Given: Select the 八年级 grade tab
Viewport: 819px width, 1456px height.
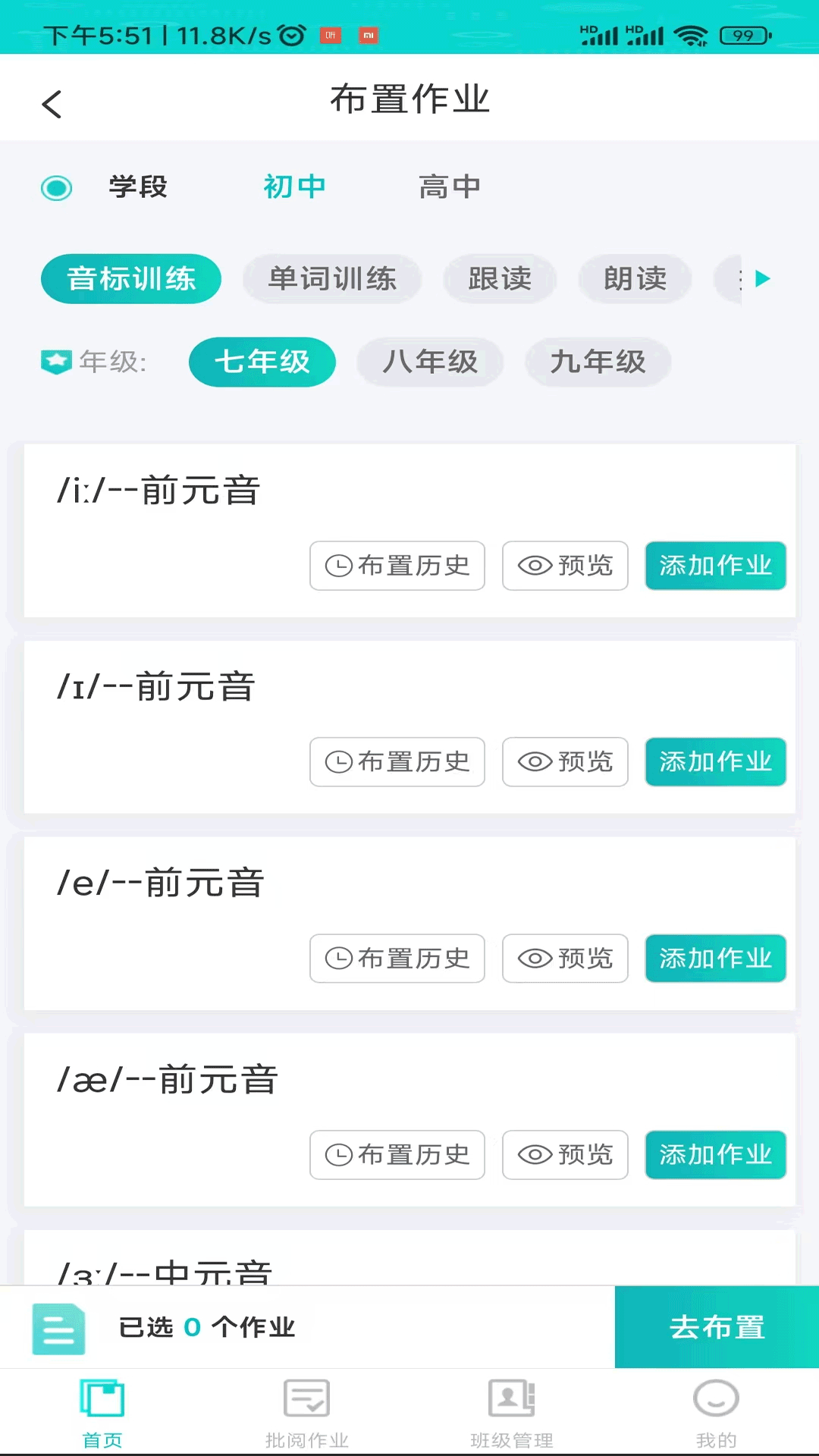Looking at the screenshot, I should tap(430, 362).
